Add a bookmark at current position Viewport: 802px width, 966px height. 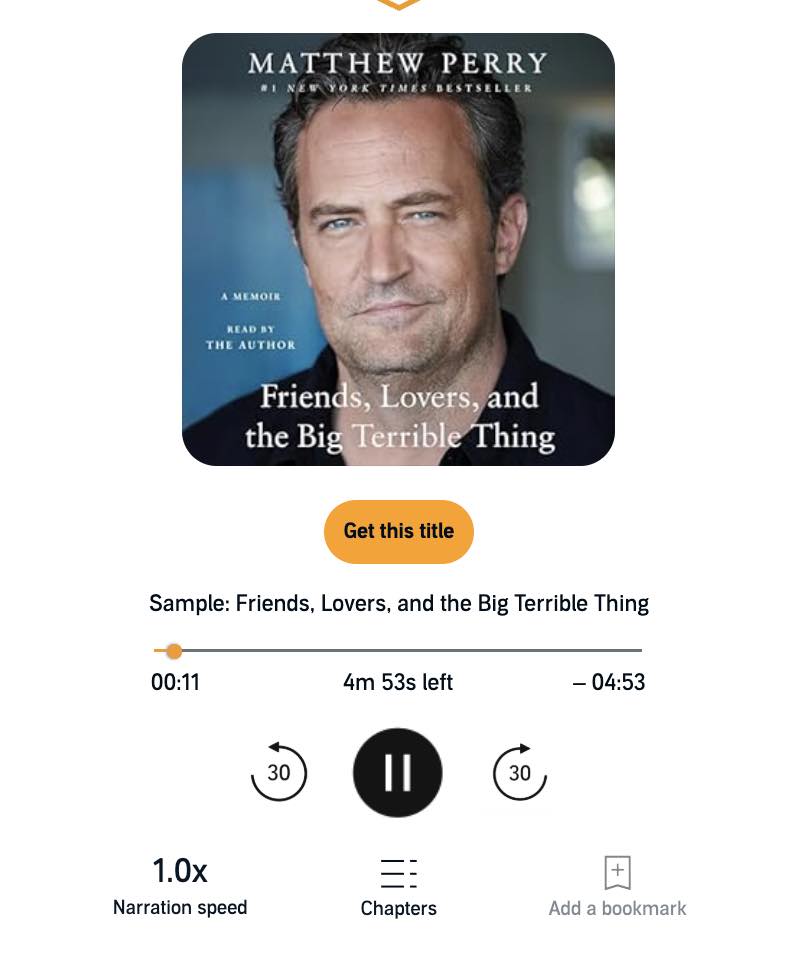tap(617, 884)
